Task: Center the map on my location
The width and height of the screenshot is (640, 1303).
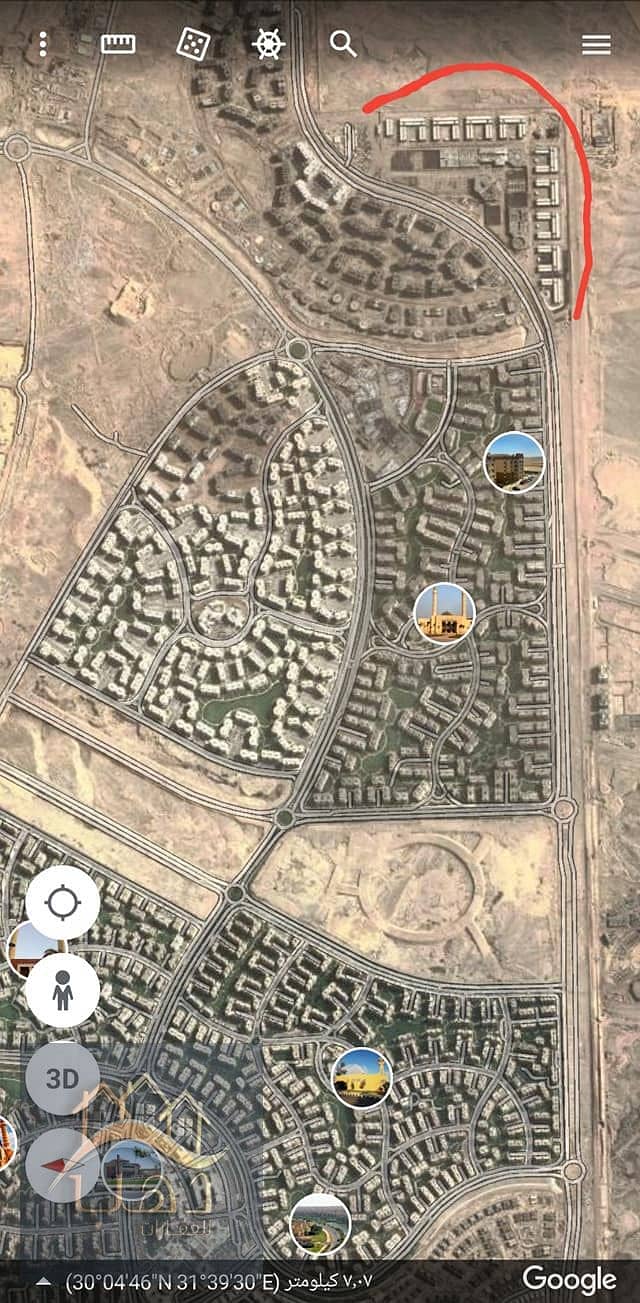Action: click(62, 904)
